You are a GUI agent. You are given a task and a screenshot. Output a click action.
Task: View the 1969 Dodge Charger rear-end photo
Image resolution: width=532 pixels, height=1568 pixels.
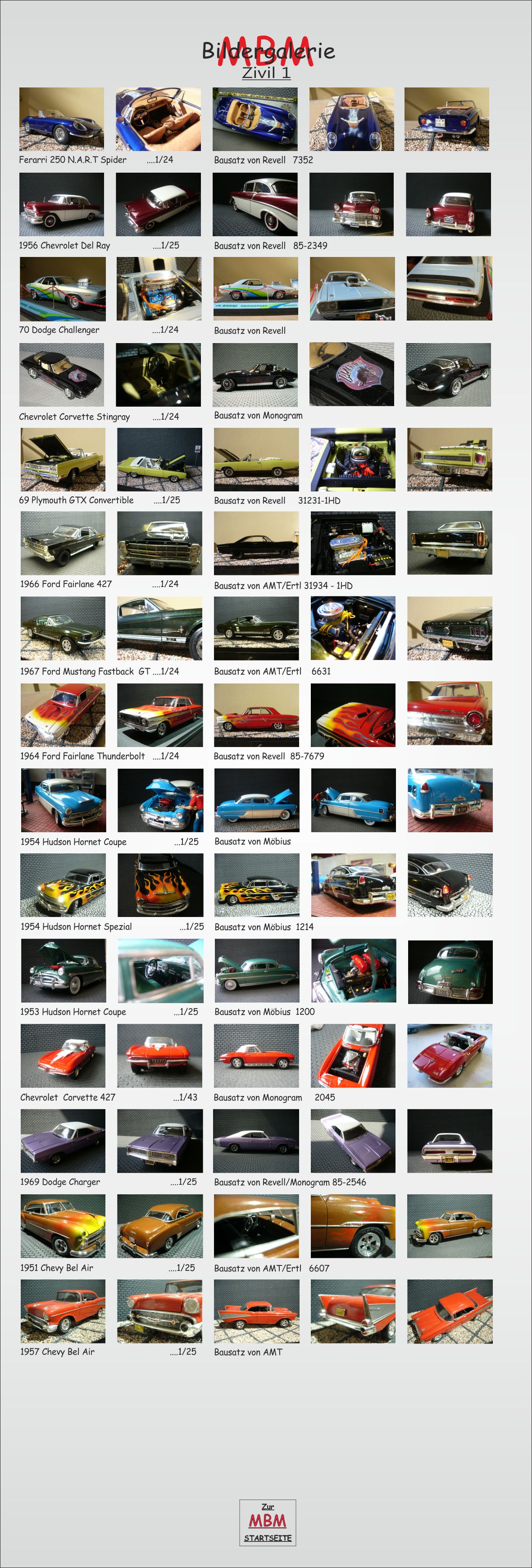point(449,1141)
